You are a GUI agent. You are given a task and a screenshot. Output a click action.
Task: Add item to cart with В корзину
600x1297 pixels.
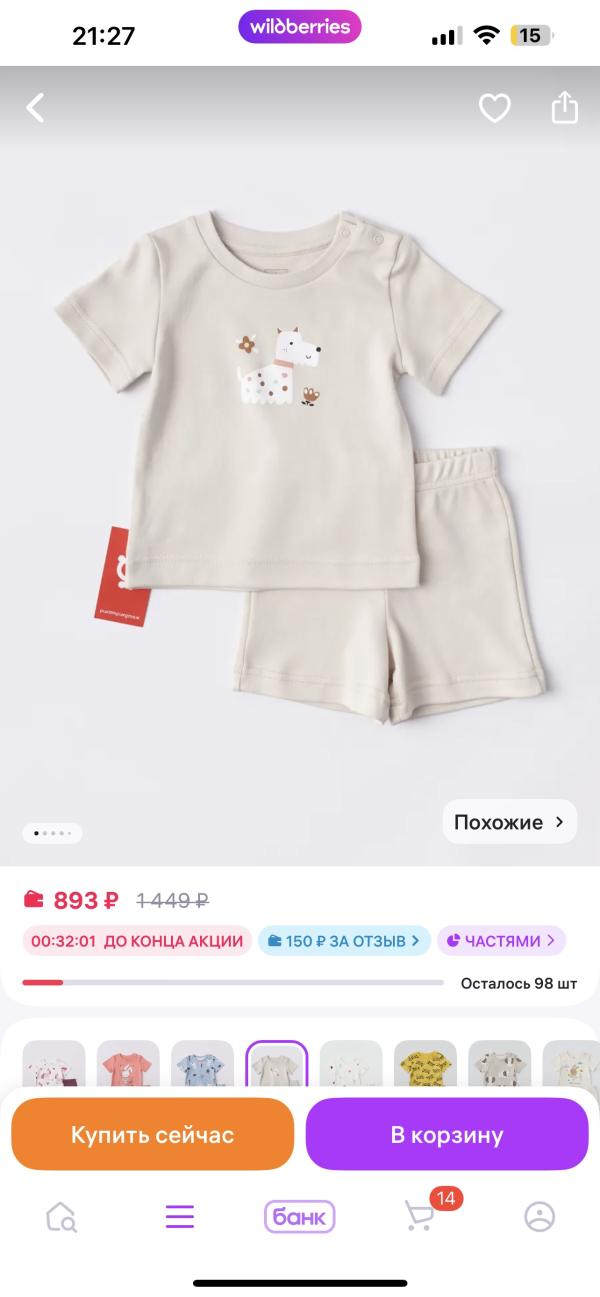(x=447, y=1134)
